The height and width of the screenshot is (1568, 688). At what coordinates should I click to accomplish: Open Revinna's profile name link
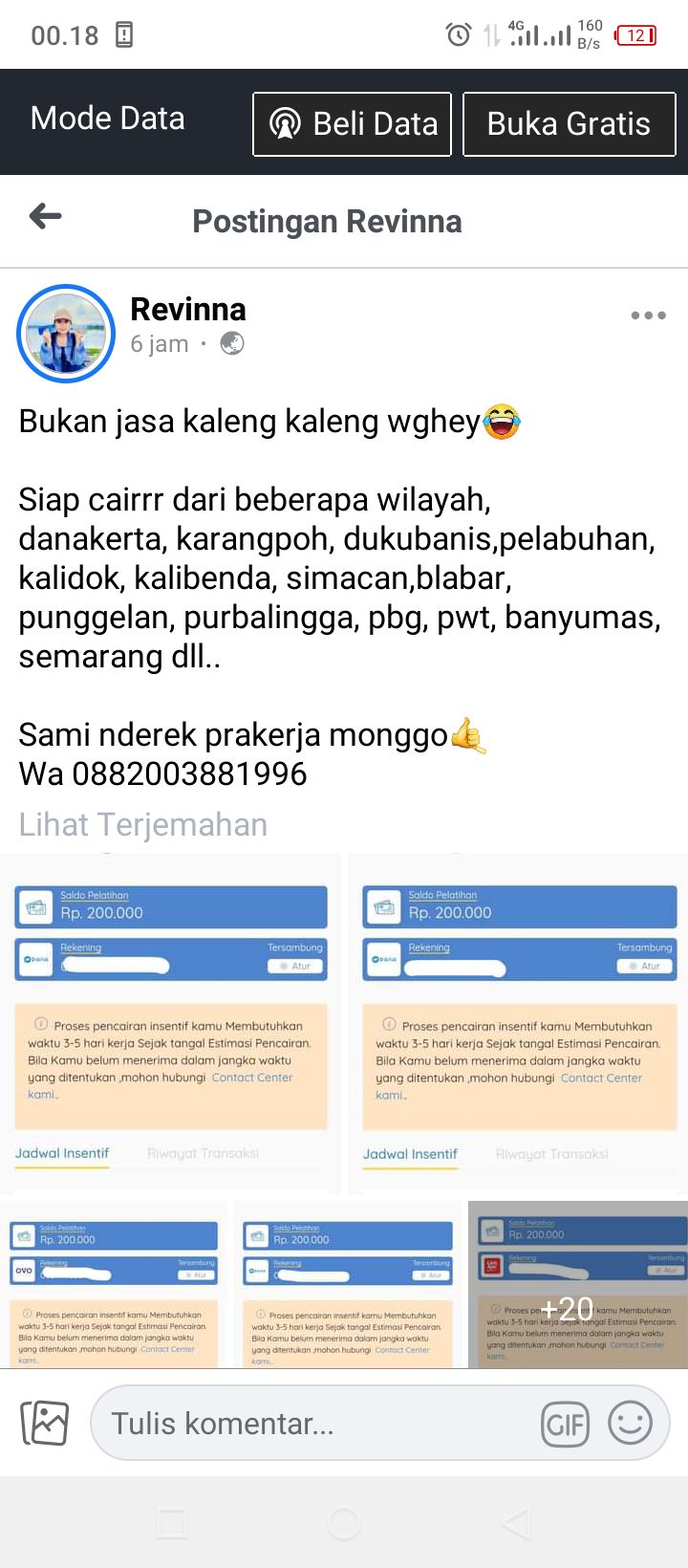click(x=188, y=309)
